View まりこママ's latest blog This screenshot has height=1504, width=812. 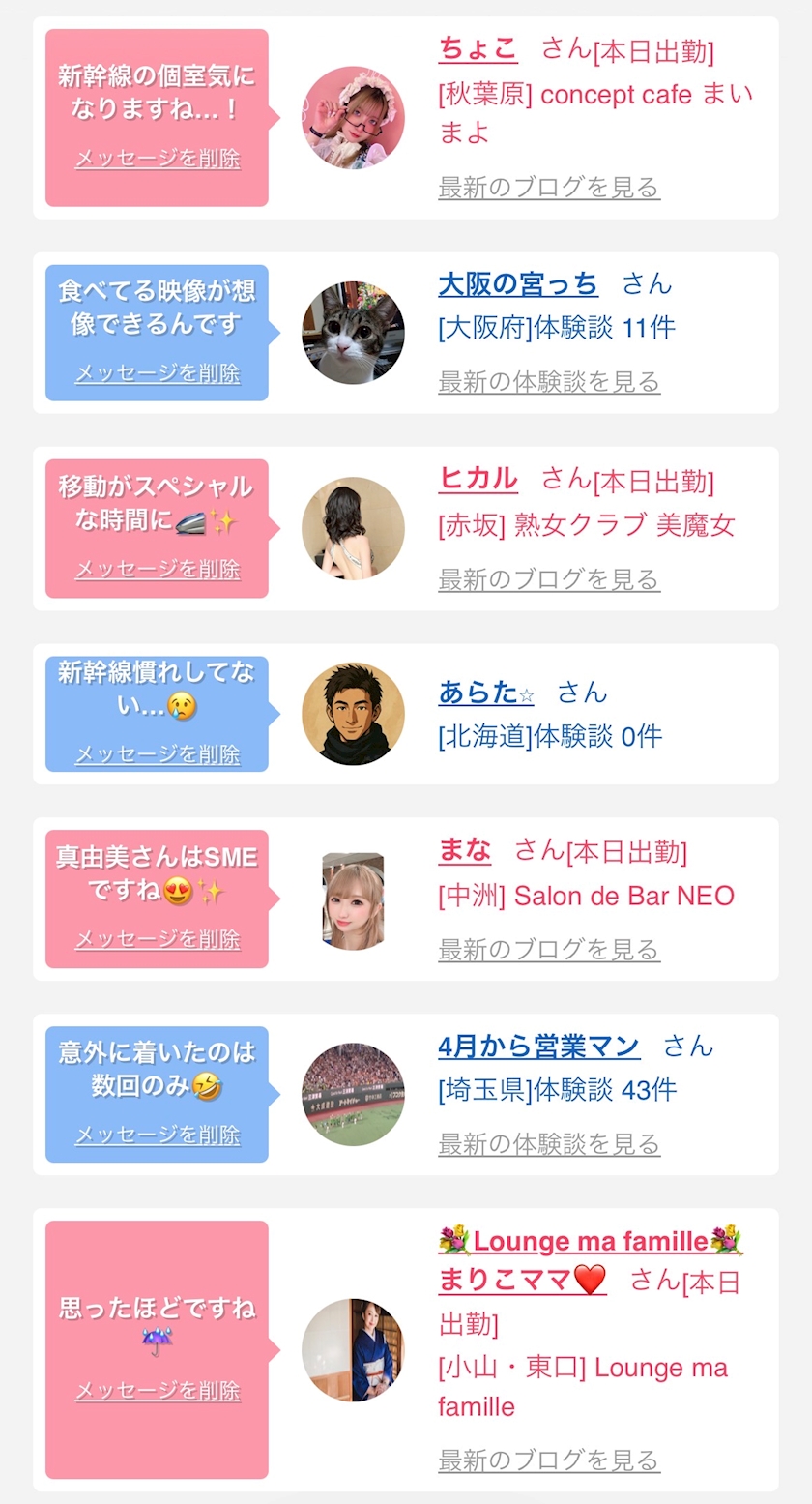pyautogui.click(x=549, y=1460)
